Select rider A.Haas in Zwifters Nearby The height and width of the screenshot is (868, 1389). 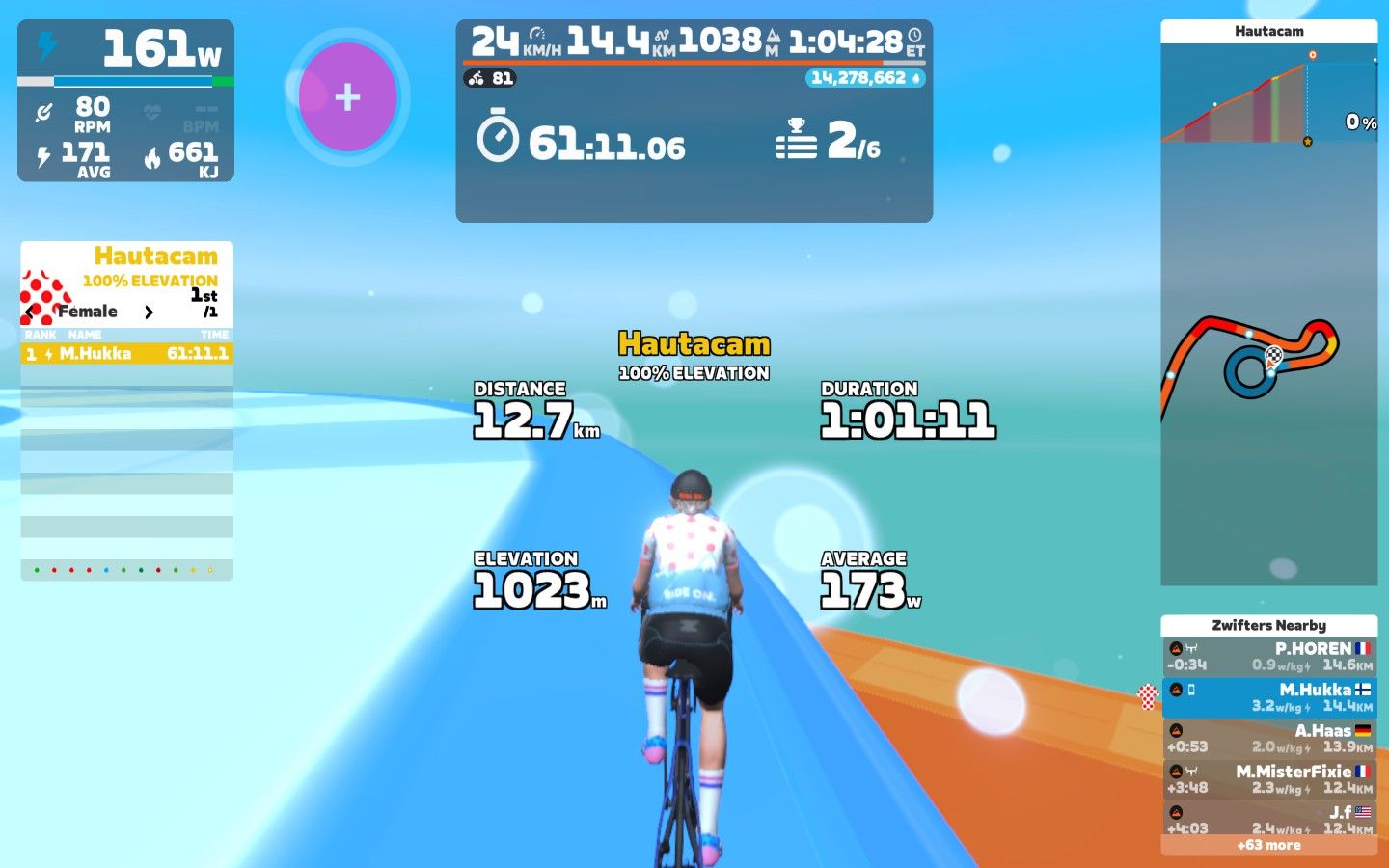1268,739
